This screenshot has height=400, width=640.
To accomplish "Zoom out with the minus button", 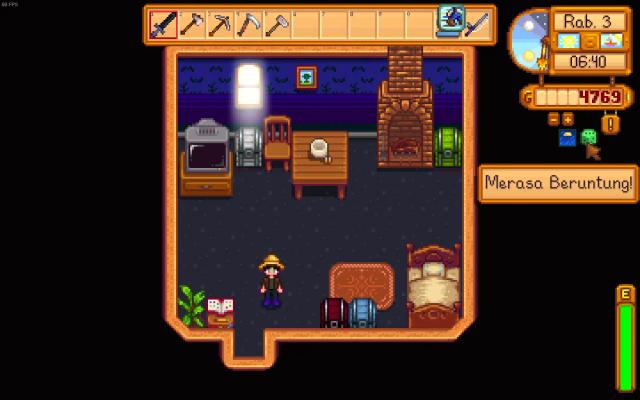I will [553, 119].
